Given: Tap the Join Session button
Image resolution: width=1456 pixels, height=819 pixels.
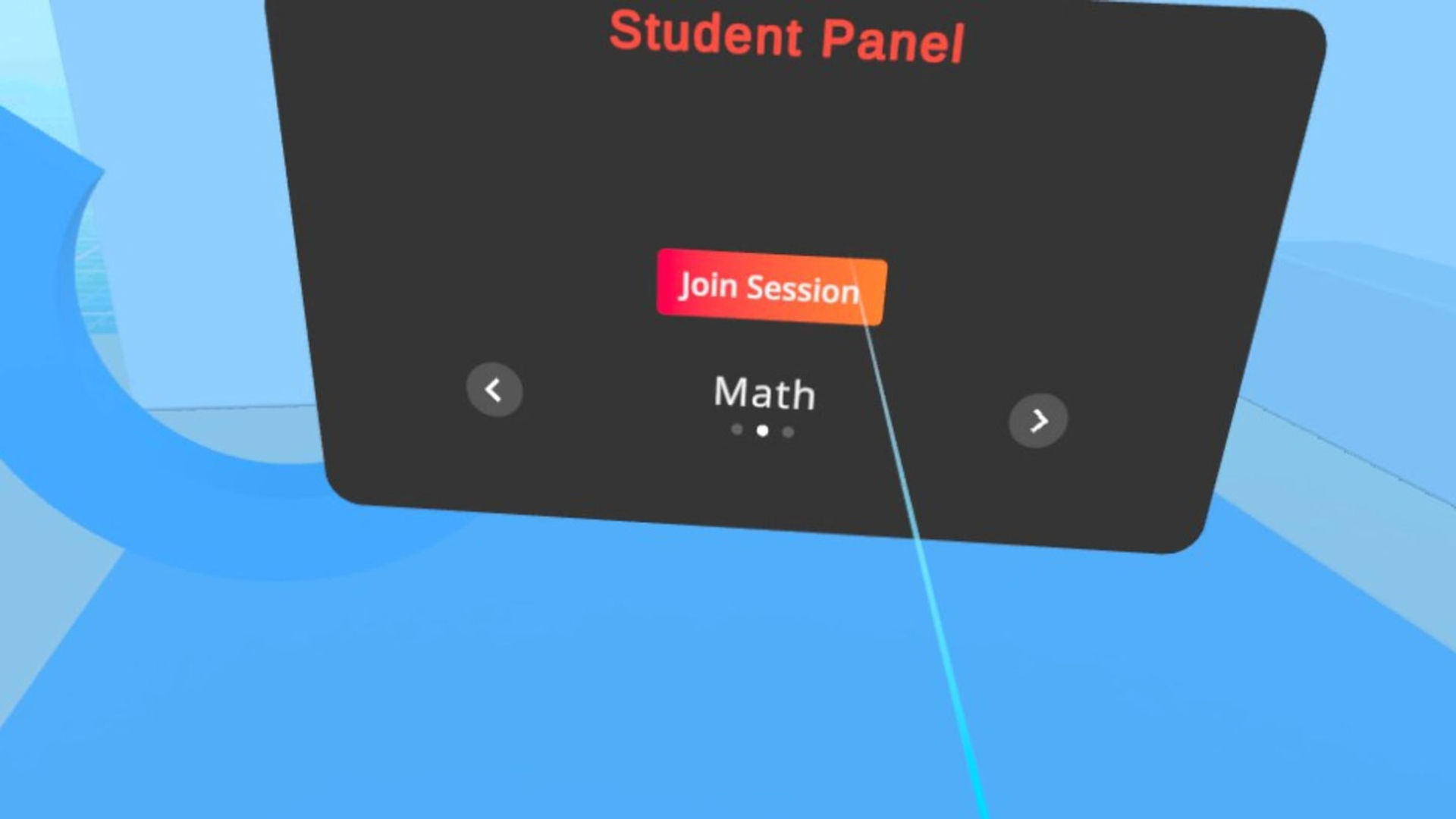Looking at the screenshot, I should 771,287.
